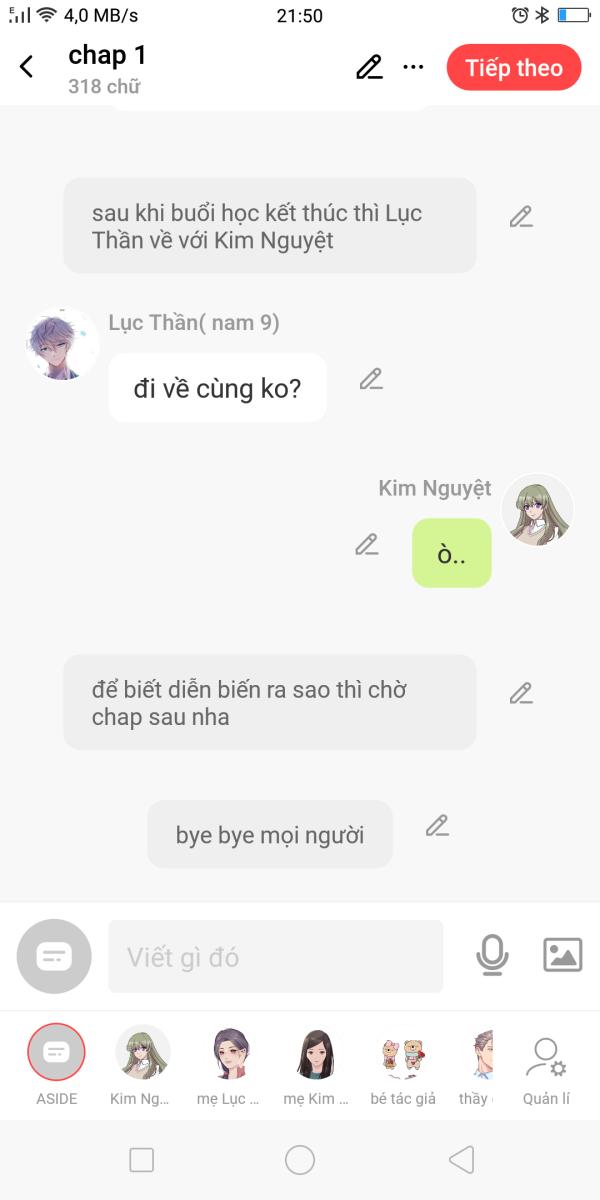This screenshot has width=600, height=1200.
Task: Tap the system home button
Action: point(300,1160)
